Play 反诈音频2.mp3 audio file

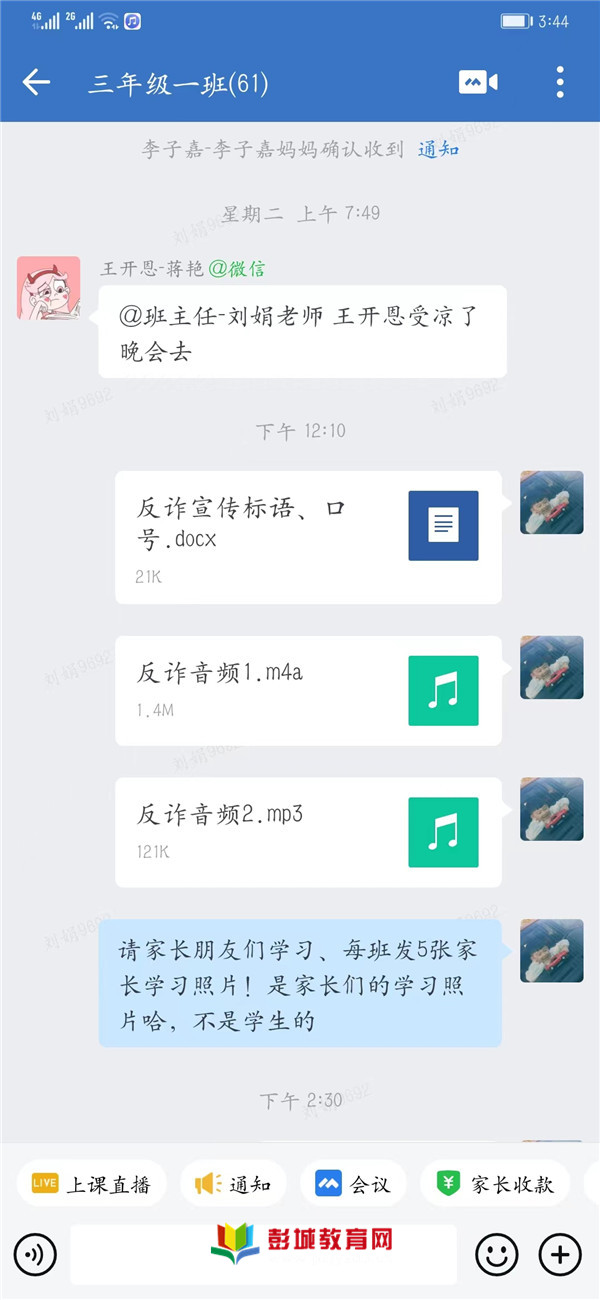308,832
